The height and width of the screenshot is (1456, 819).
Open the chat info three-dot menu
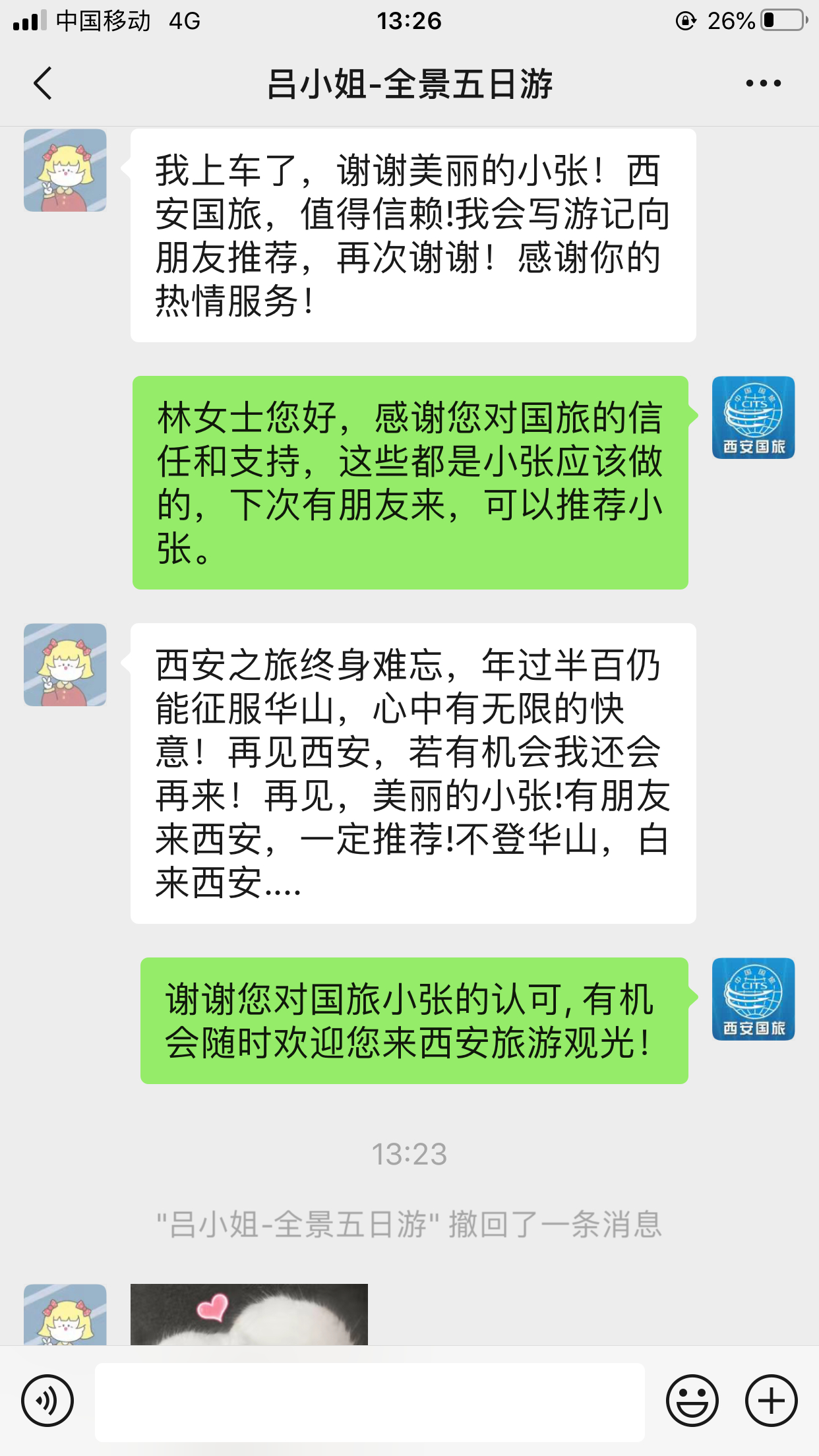(763, 84)
